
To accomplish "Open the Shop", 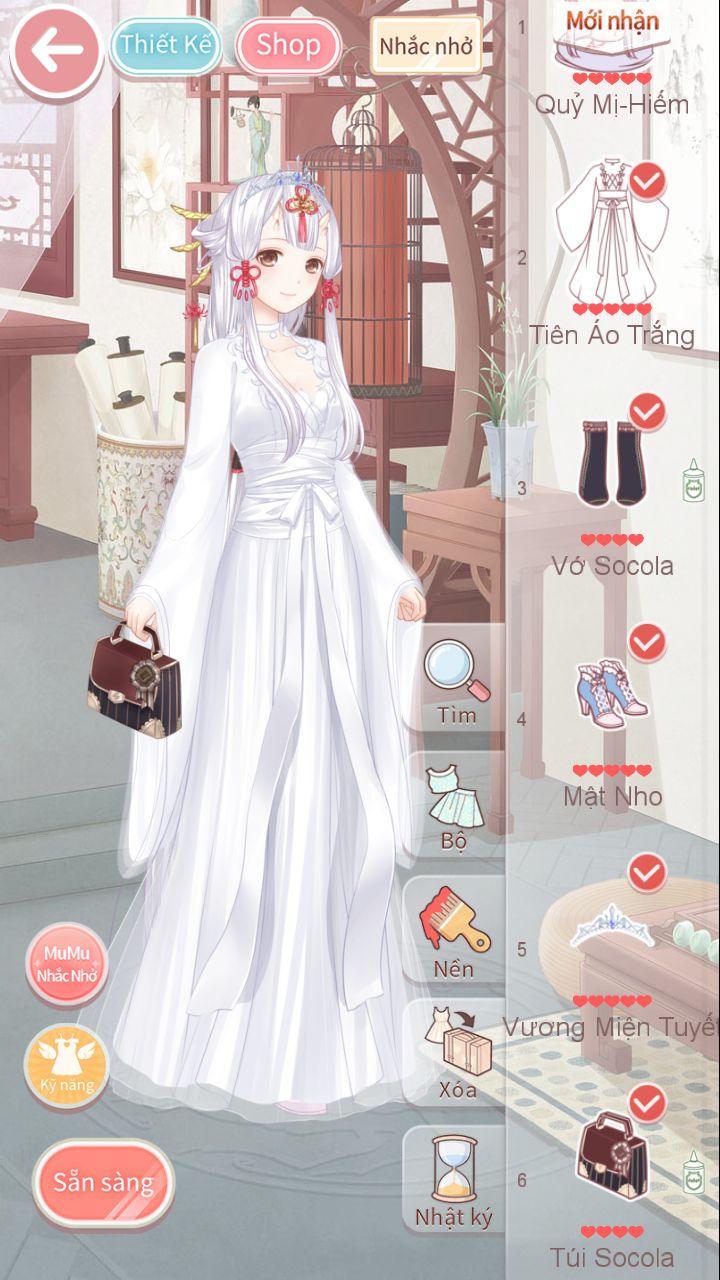I will [x=288, y=46].
